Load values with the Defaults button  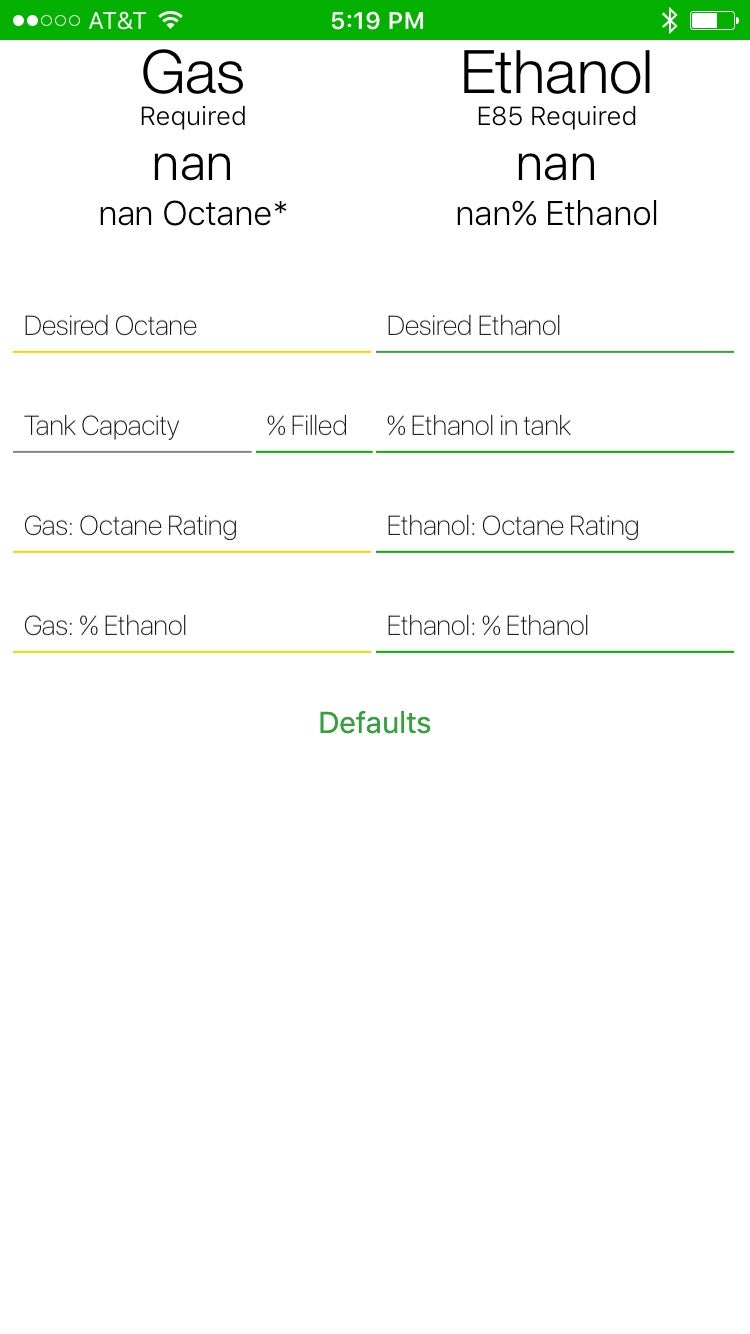click(374, 723)
